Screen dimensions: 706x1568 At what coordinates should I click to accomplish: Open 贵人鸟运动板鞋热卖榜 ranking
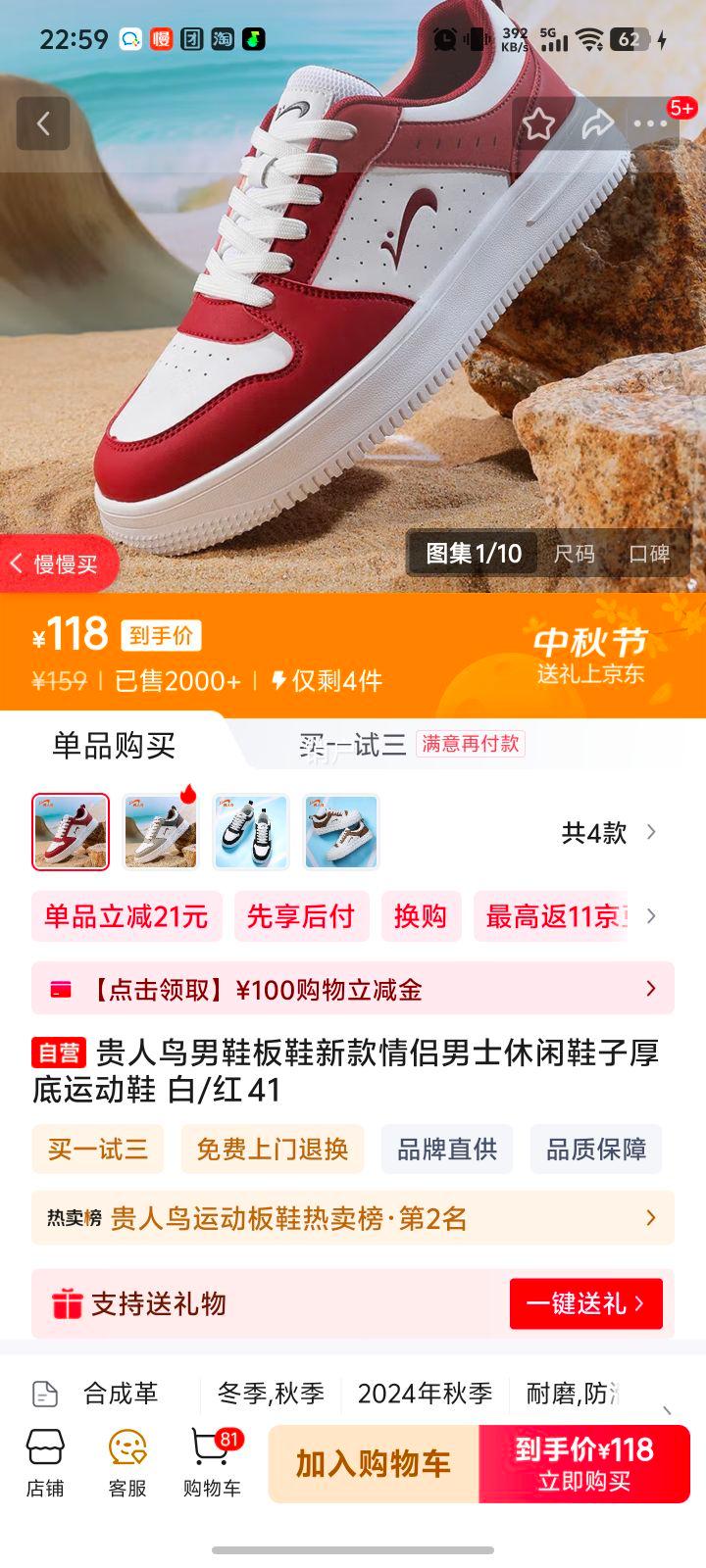(353, 1218)
